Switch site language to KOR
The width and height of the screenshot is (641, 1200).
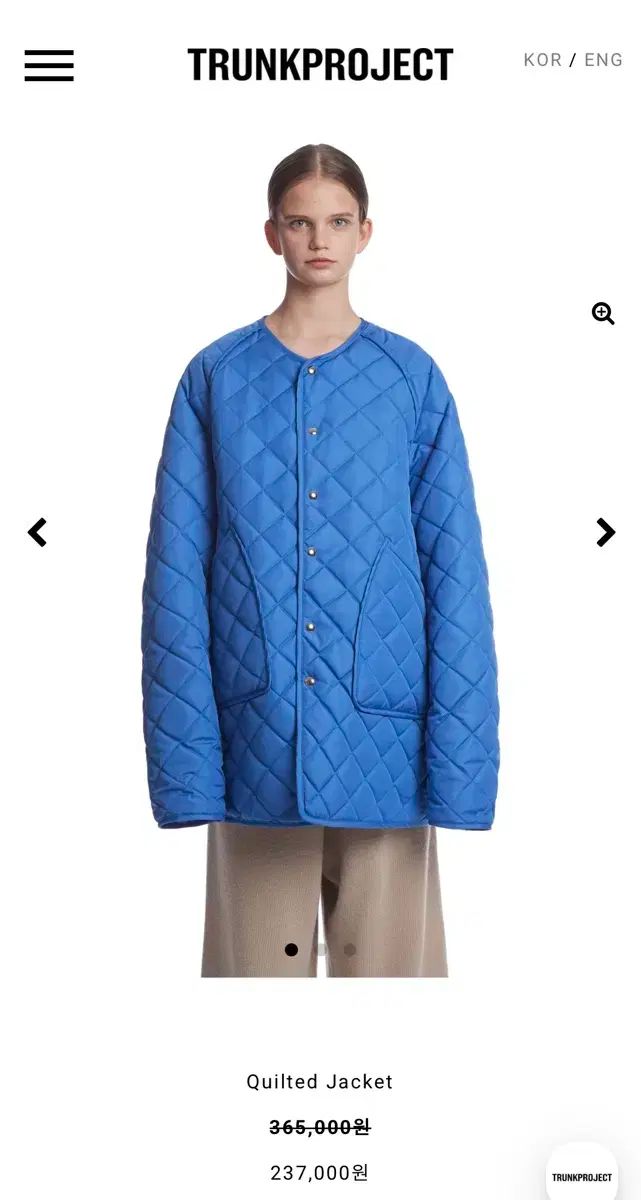(542, 60)
